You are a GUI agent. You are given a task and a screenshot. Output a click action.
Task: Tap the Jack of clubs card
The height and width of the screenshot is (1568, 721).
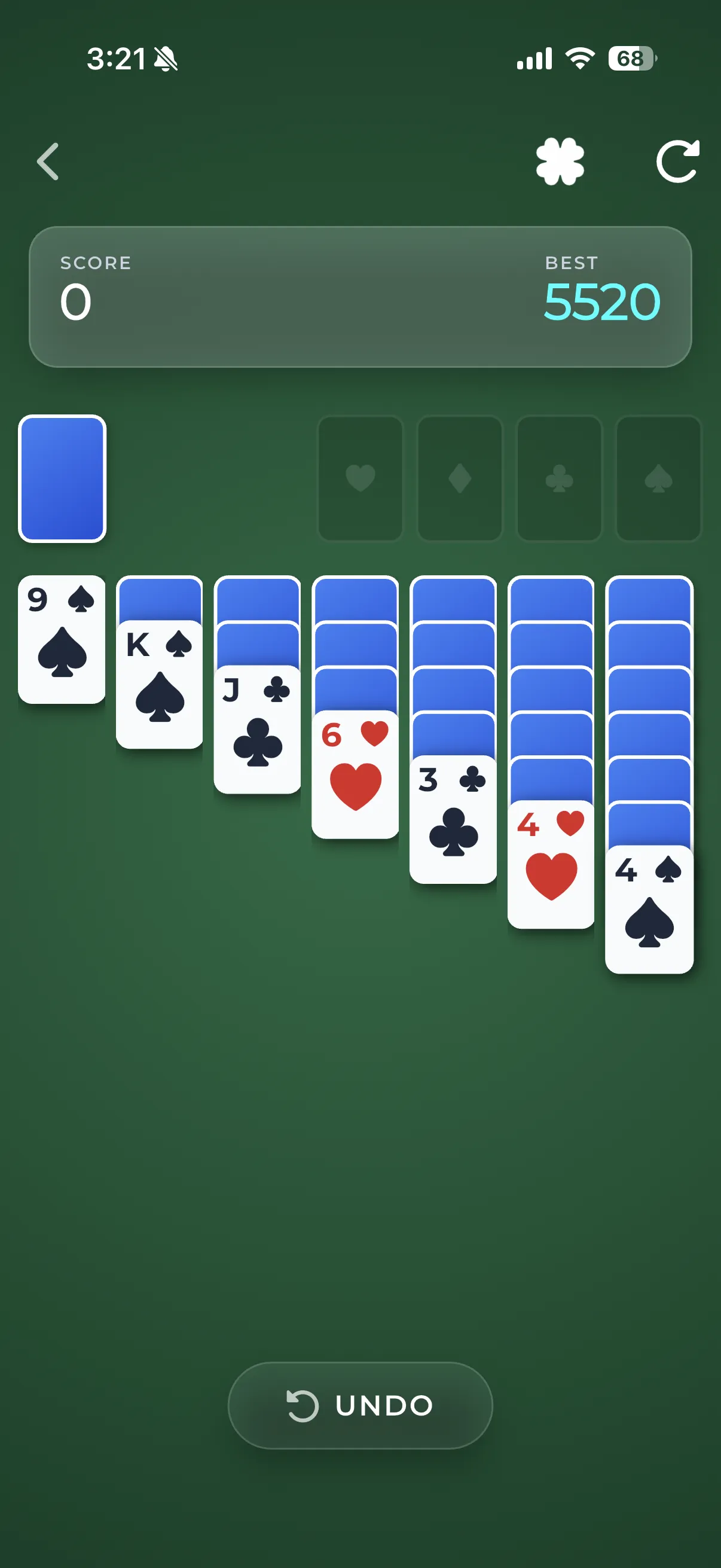click(257, 730)
